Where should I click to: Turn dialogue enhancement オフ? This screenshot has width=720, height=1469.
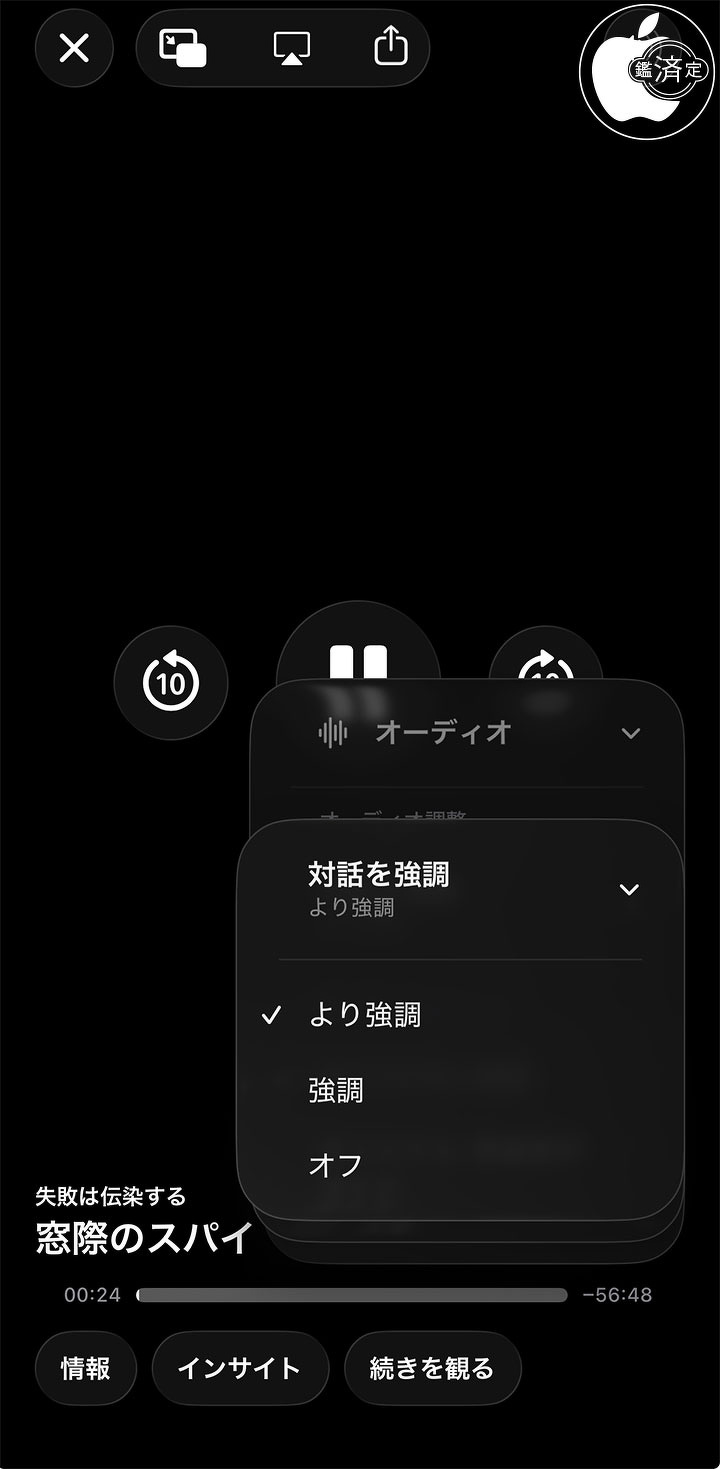click(335, 1165)
